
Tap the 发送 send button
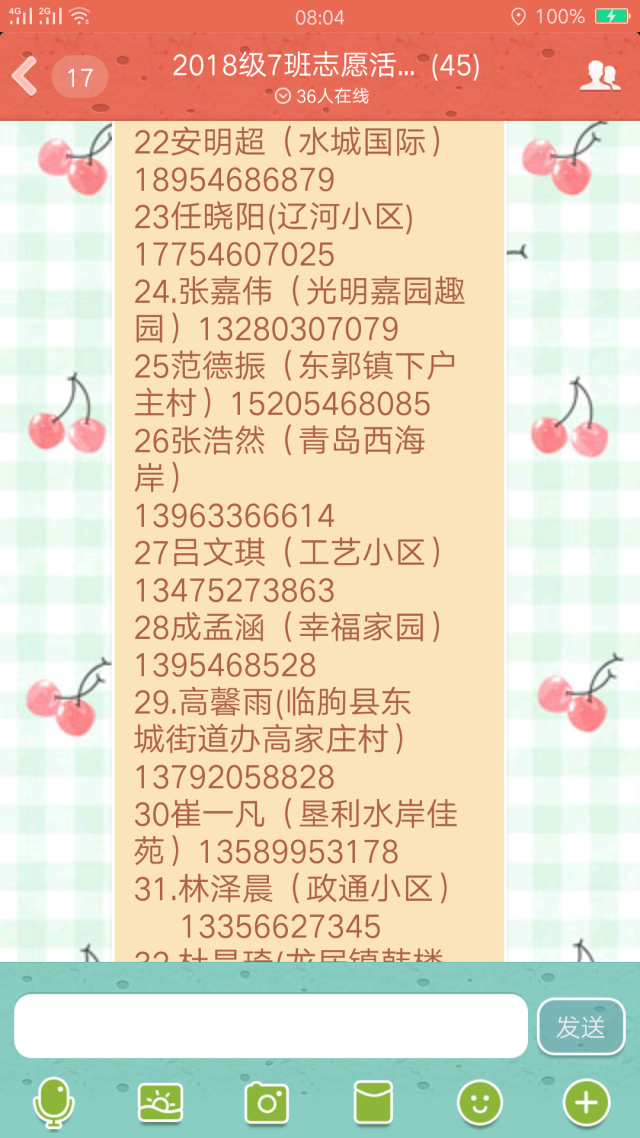[x=580, y=1026]
